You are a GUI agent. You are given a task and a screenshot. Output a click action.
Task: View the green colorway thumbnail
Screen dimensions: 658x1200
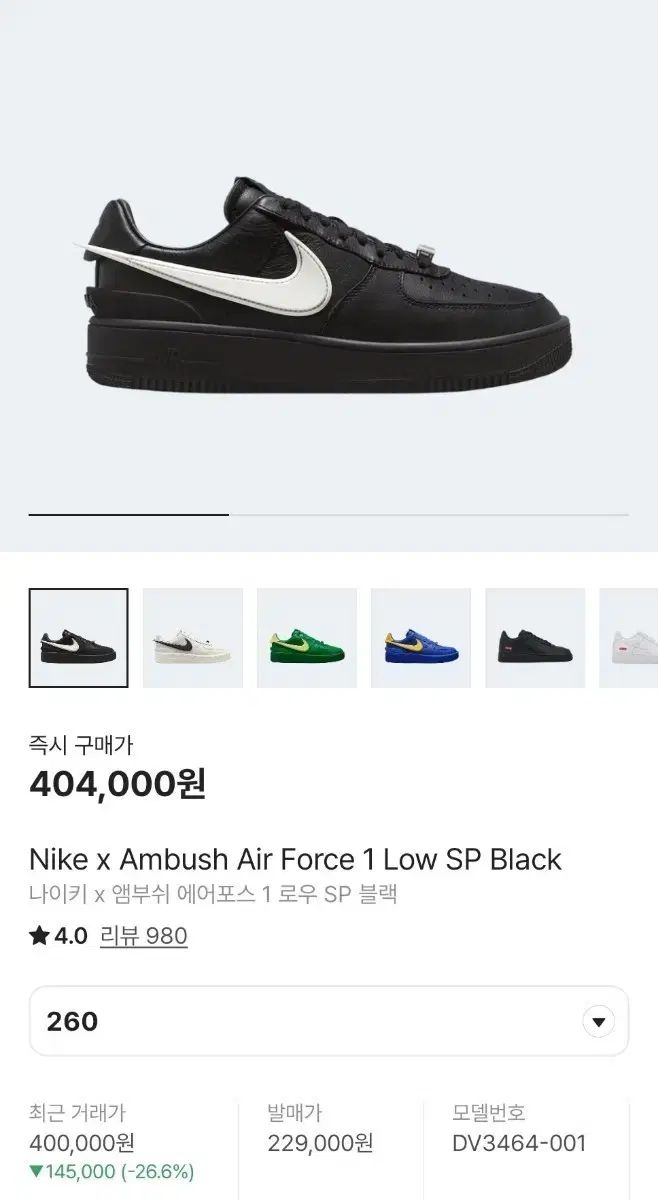coord(307,638)
